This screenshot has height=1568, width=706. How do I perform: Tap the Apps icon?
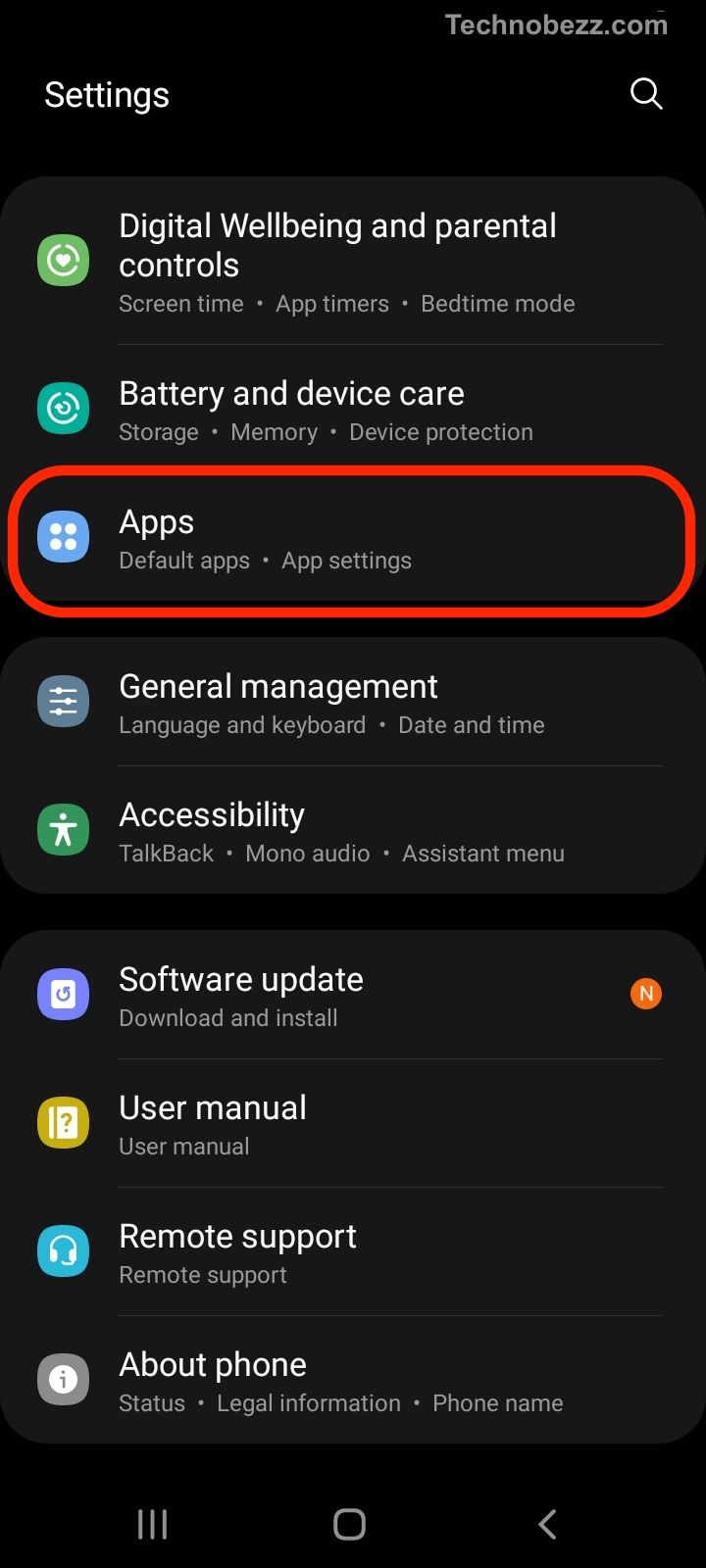point(63,537)
